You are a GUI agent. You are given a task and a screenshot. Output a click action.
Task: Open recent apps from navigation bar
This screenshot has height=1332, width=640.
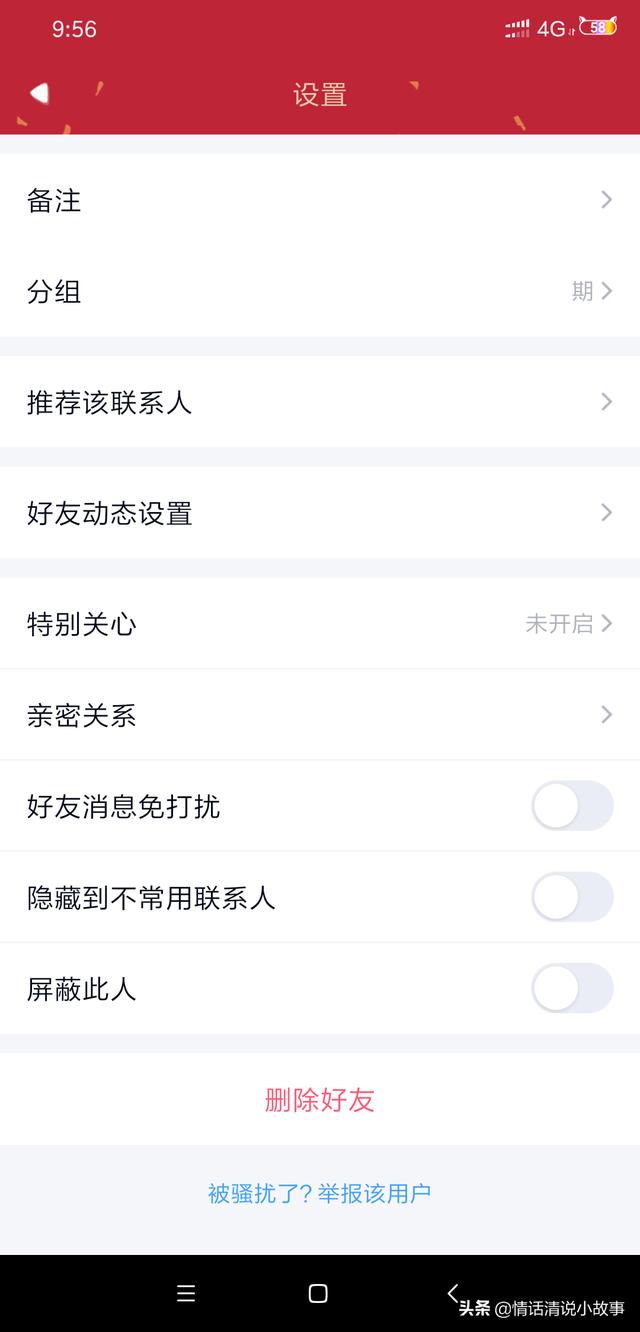186,1293
